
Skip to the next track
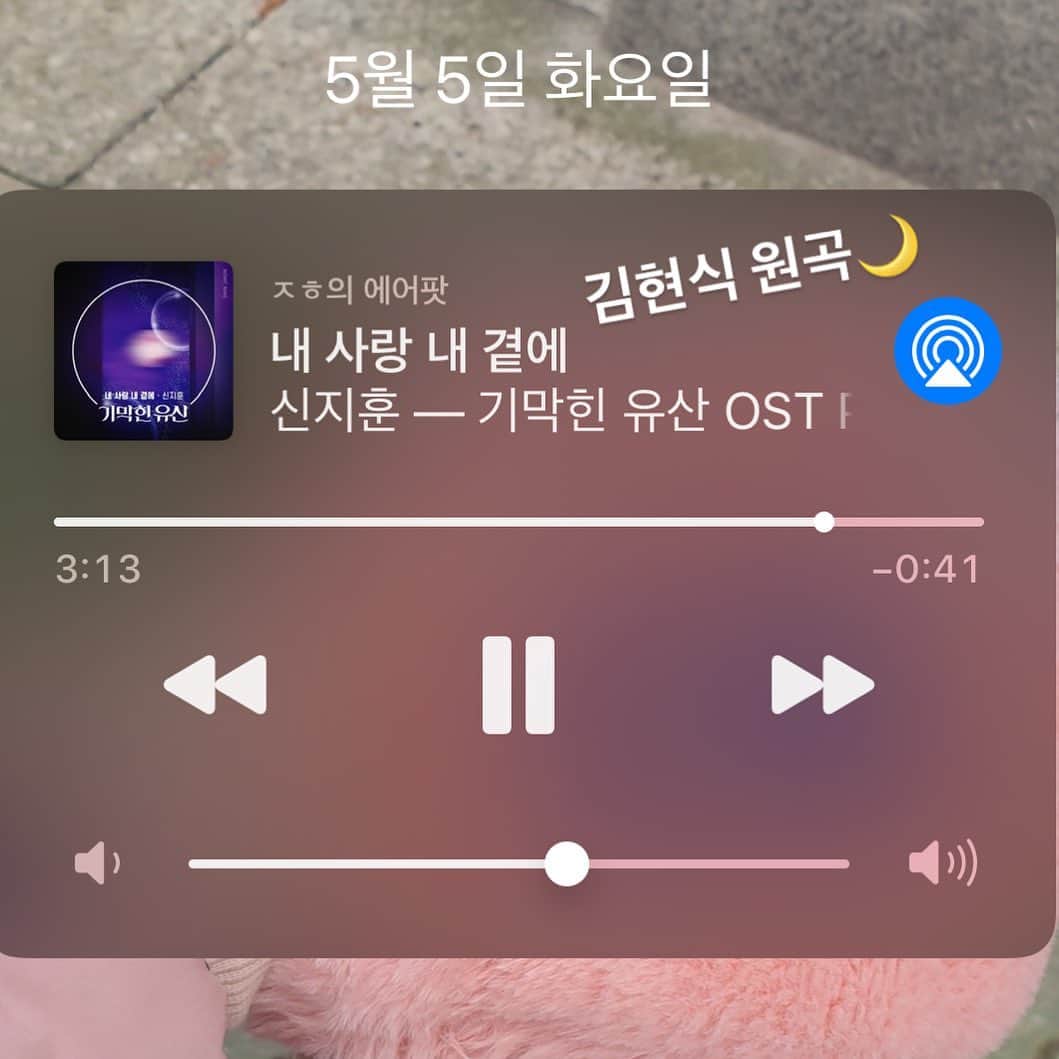pos(822,685)
